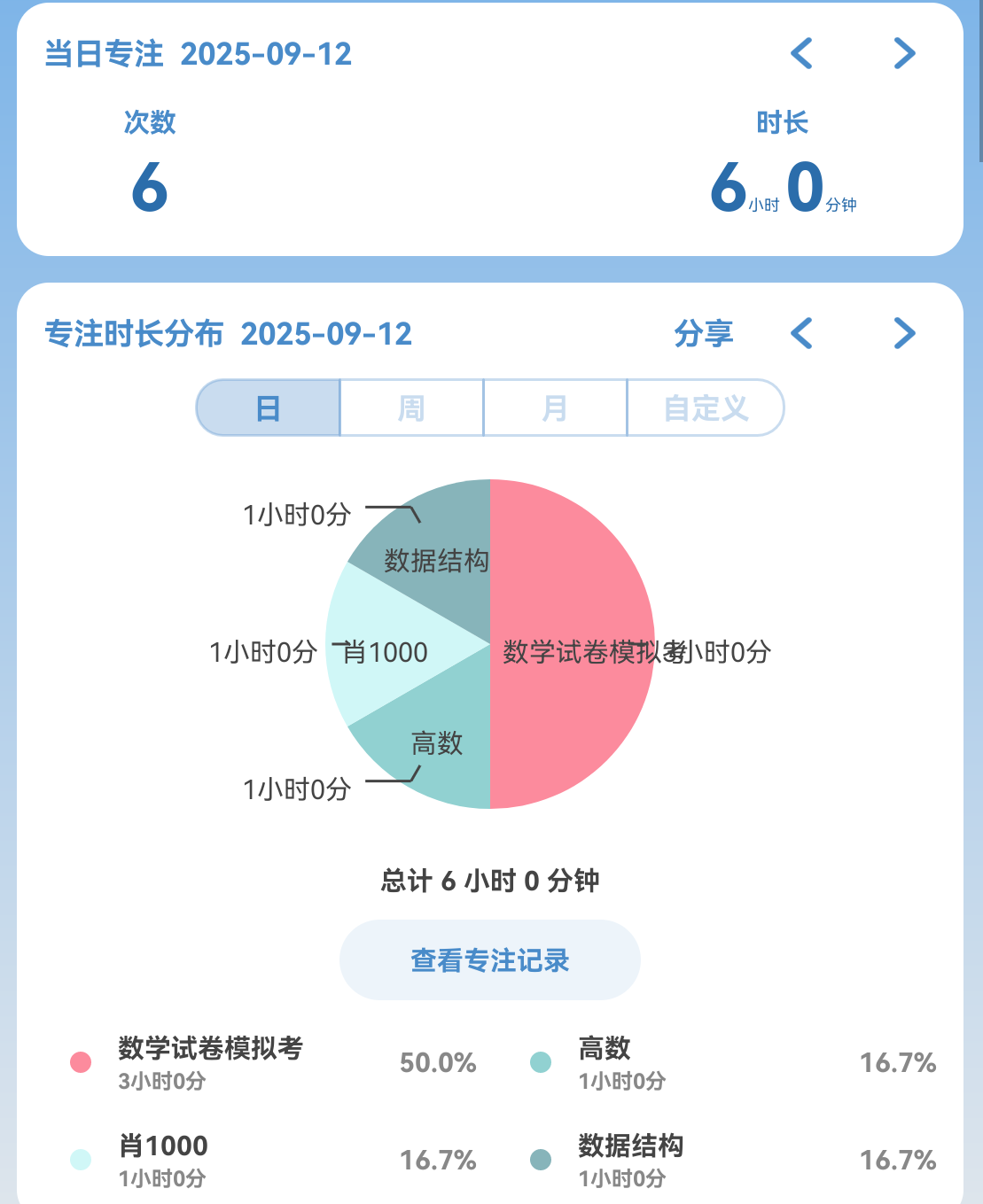
Task: Show next date in 专注时长分布 card
Action: click(904, 333)
